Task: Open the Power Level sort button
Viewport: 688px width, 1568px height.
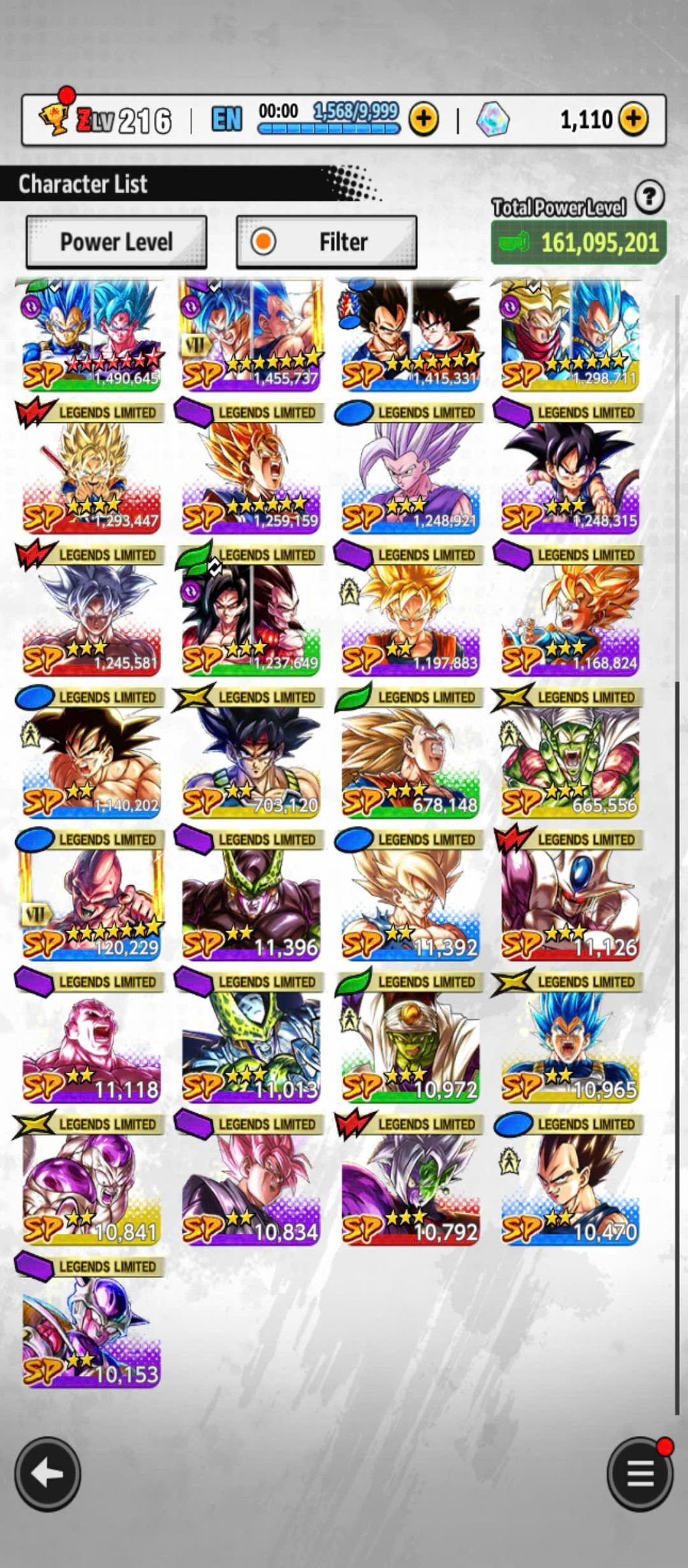Action: [x=116, y=242]
